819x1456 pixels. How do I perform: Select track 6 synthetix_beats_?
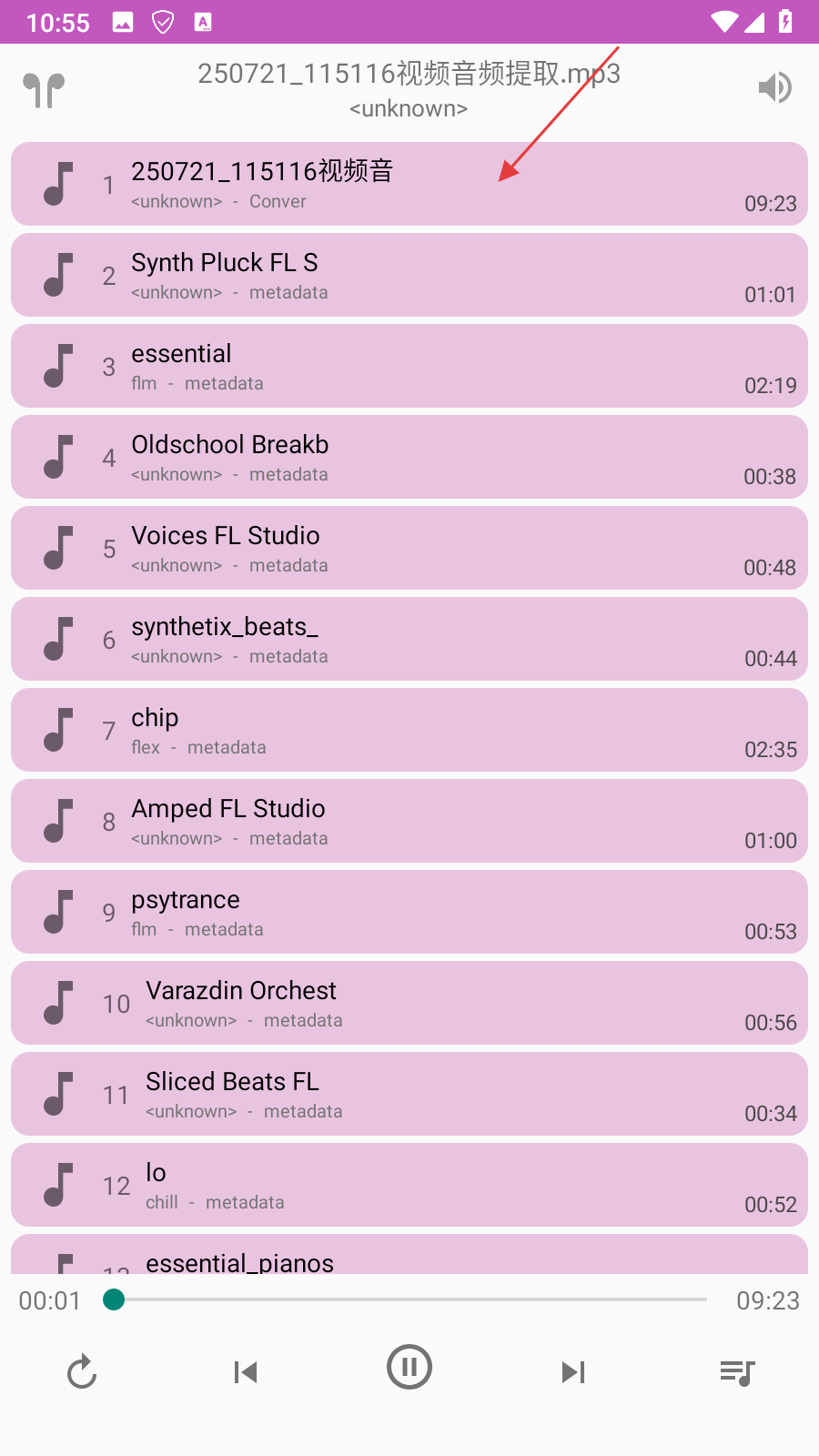(409, 639)
